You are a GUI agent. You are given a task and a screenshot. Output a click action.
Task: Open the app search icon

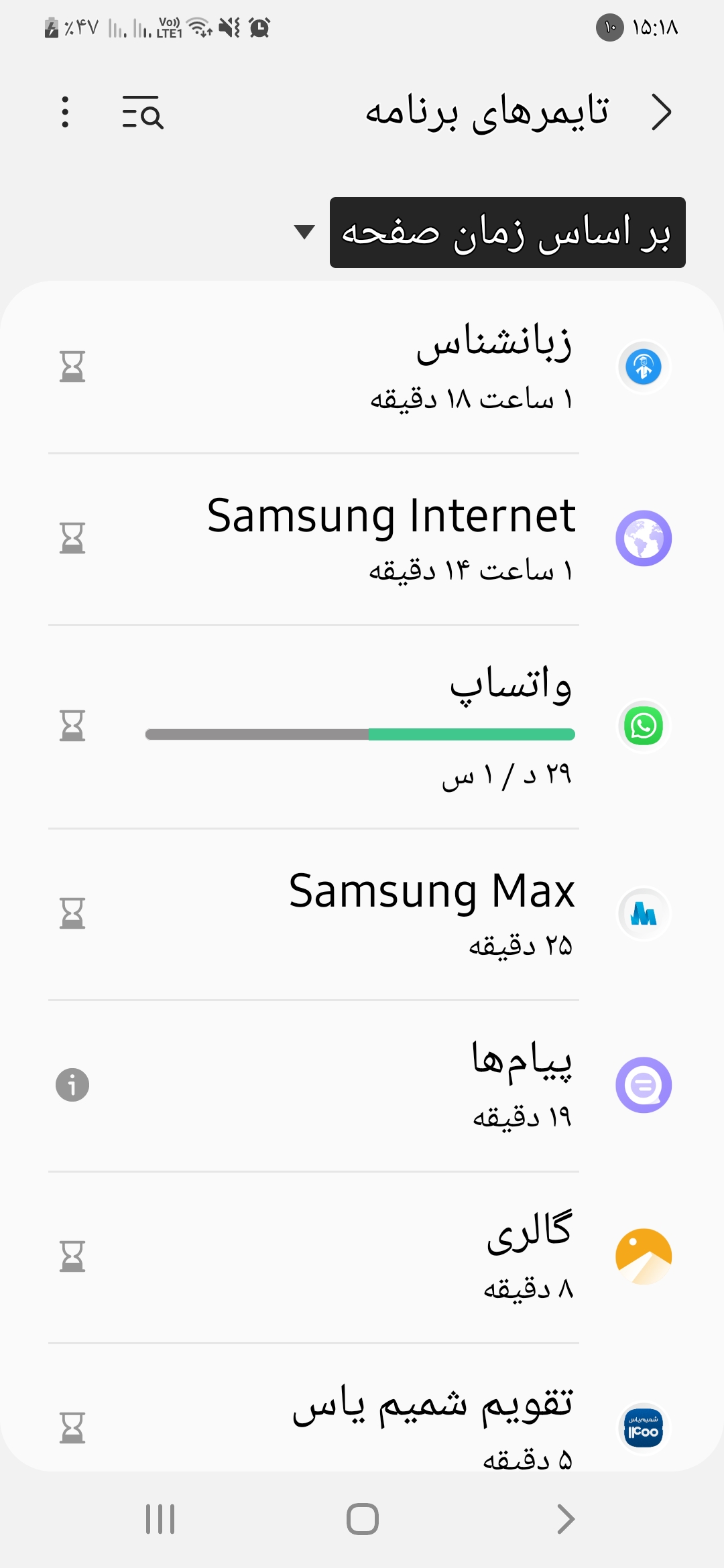[143, 112]
